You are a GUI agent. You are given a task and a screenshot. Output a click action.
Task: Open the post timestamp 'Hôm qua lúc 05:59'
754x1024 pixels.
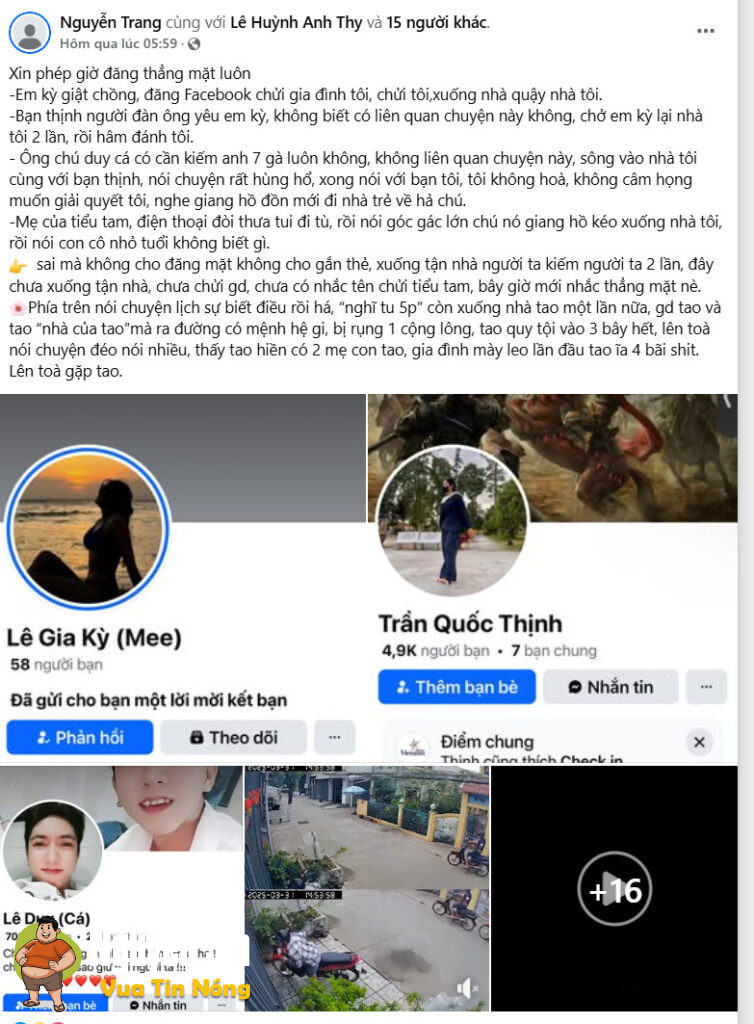click(x=118, y=44)
